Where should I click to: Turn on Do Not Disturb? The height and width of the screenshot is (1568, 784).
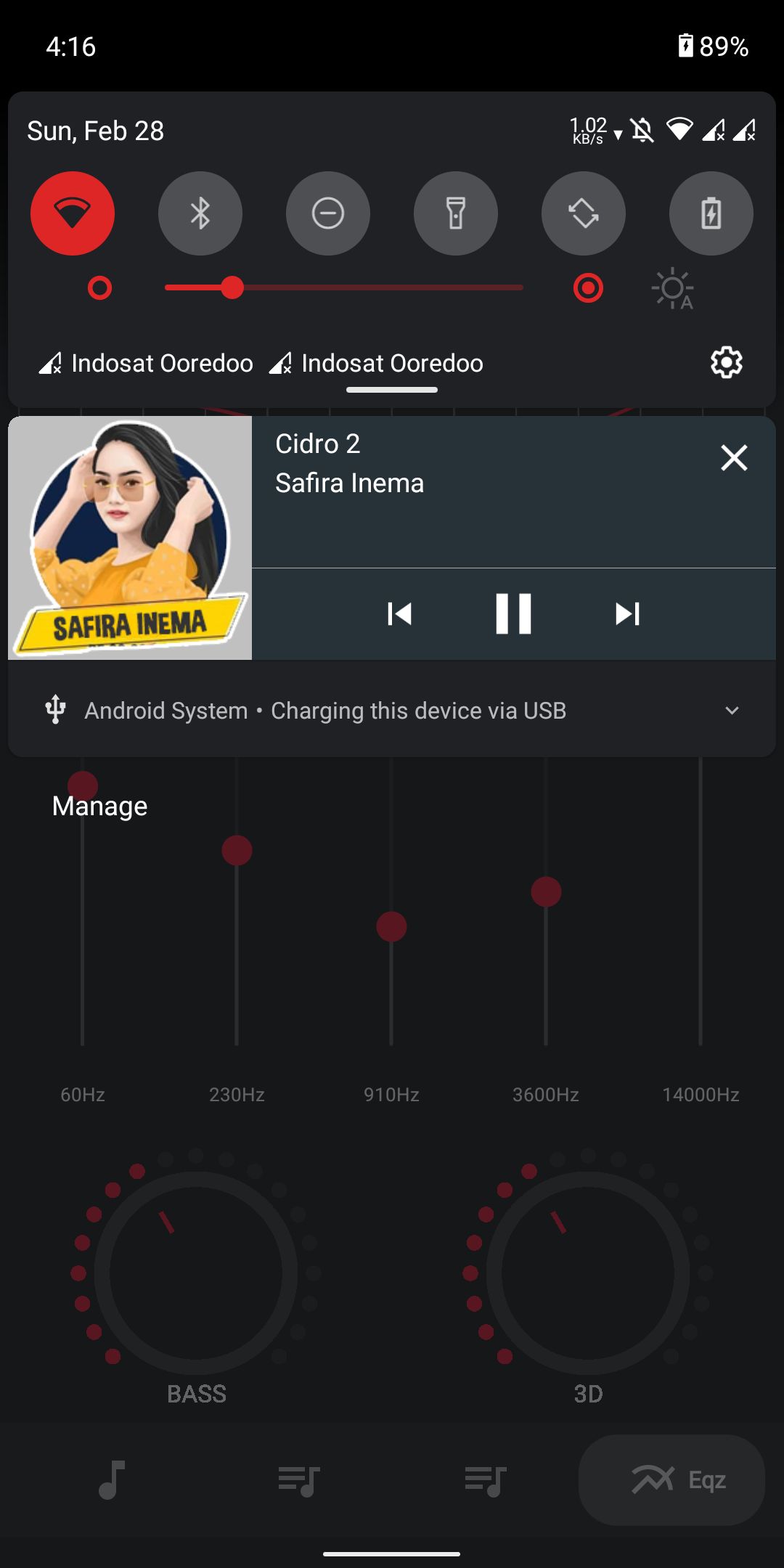(x=328, y=213)
